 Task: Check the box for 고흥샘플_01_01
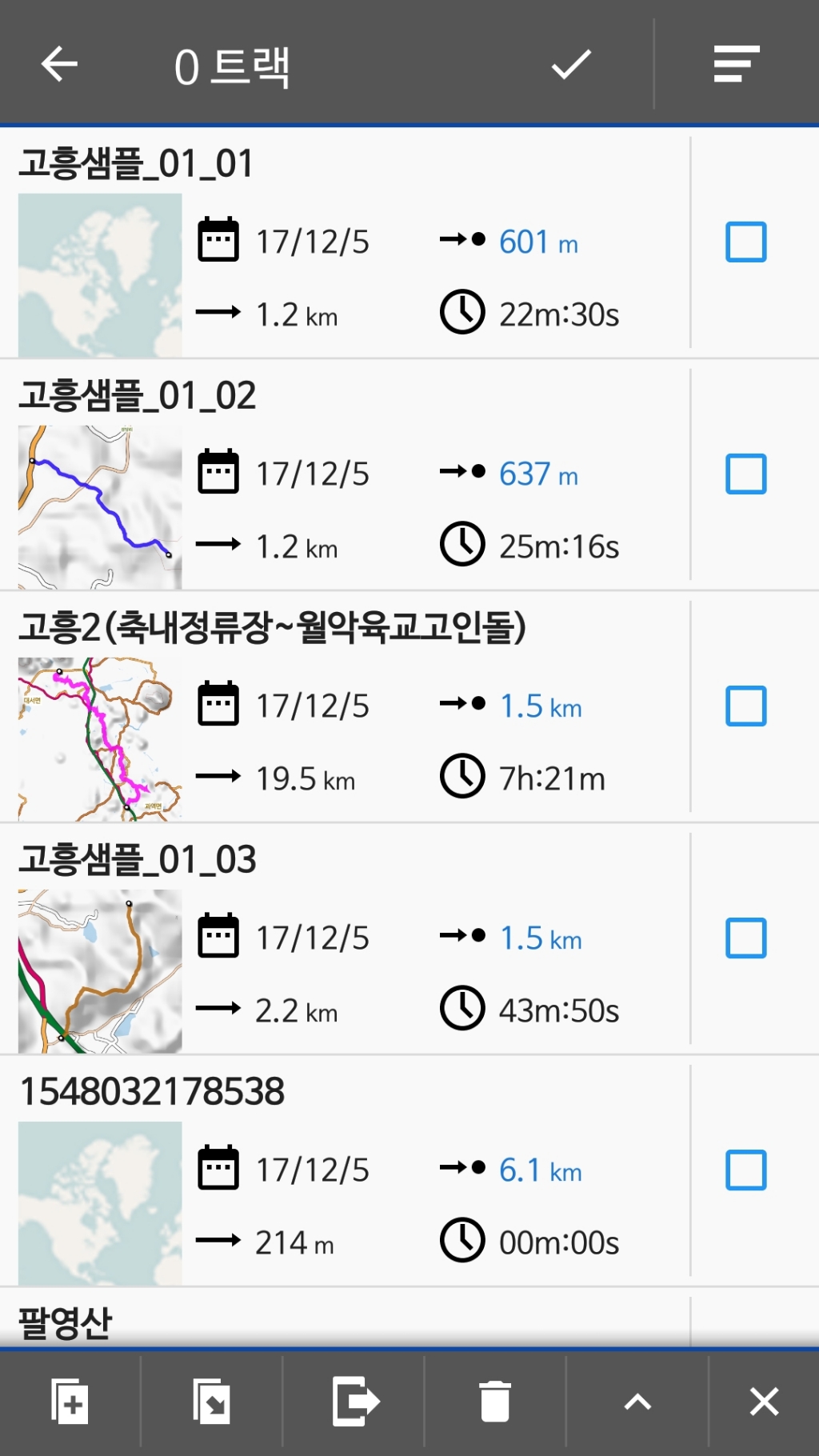[745, 242]
